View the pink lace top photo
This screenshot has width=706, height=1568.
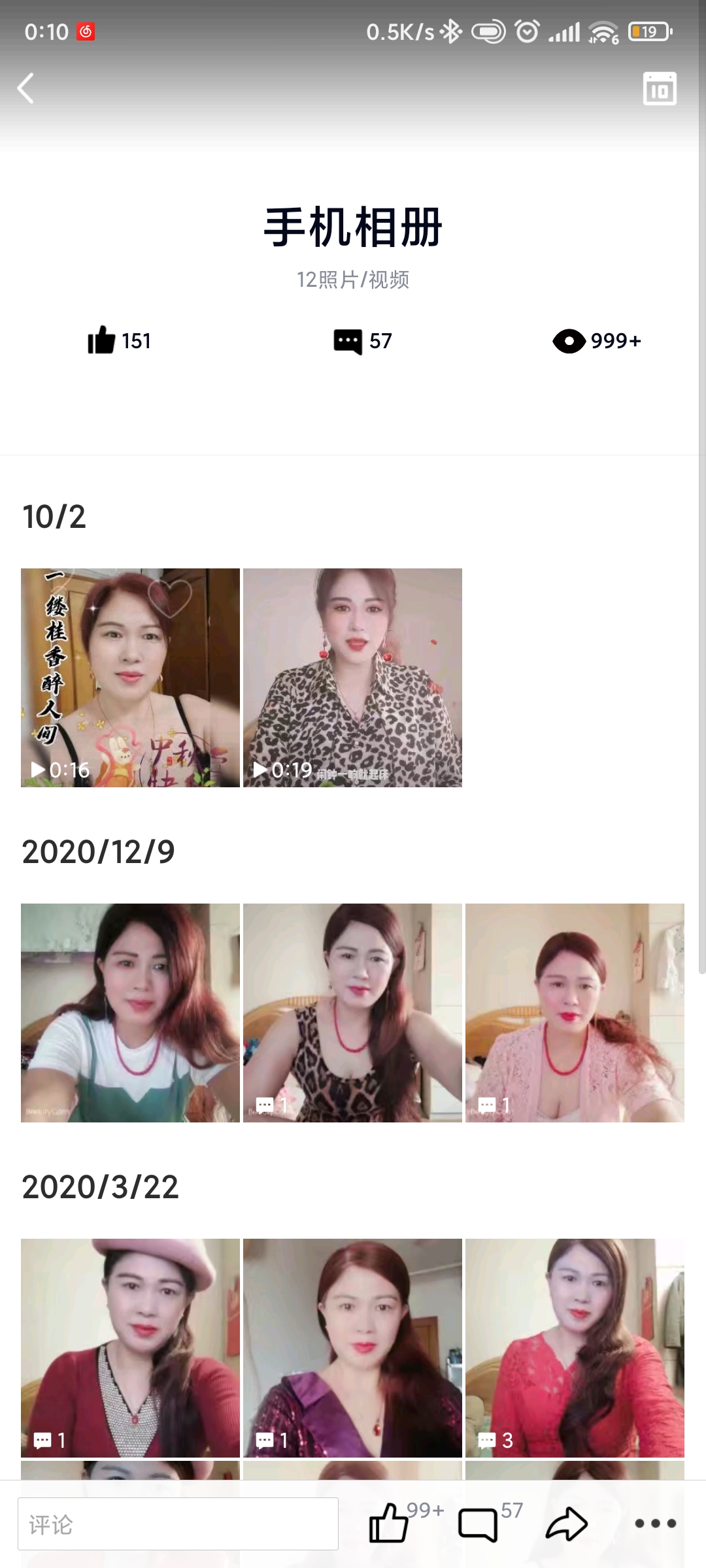(x=575, y=1013)
